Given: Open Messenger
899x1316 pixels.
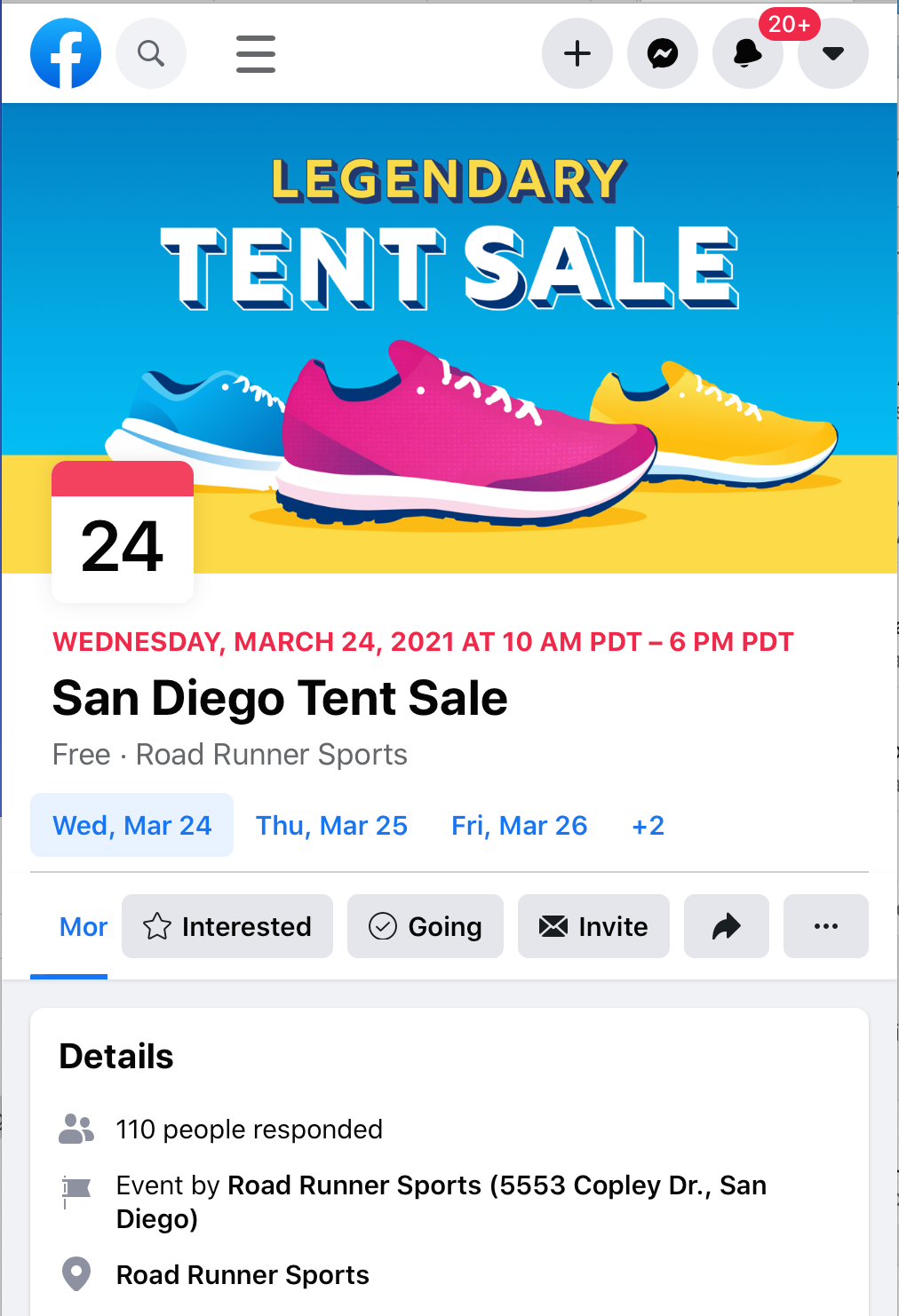Looking at the screenshot, I should coord(663,53).
